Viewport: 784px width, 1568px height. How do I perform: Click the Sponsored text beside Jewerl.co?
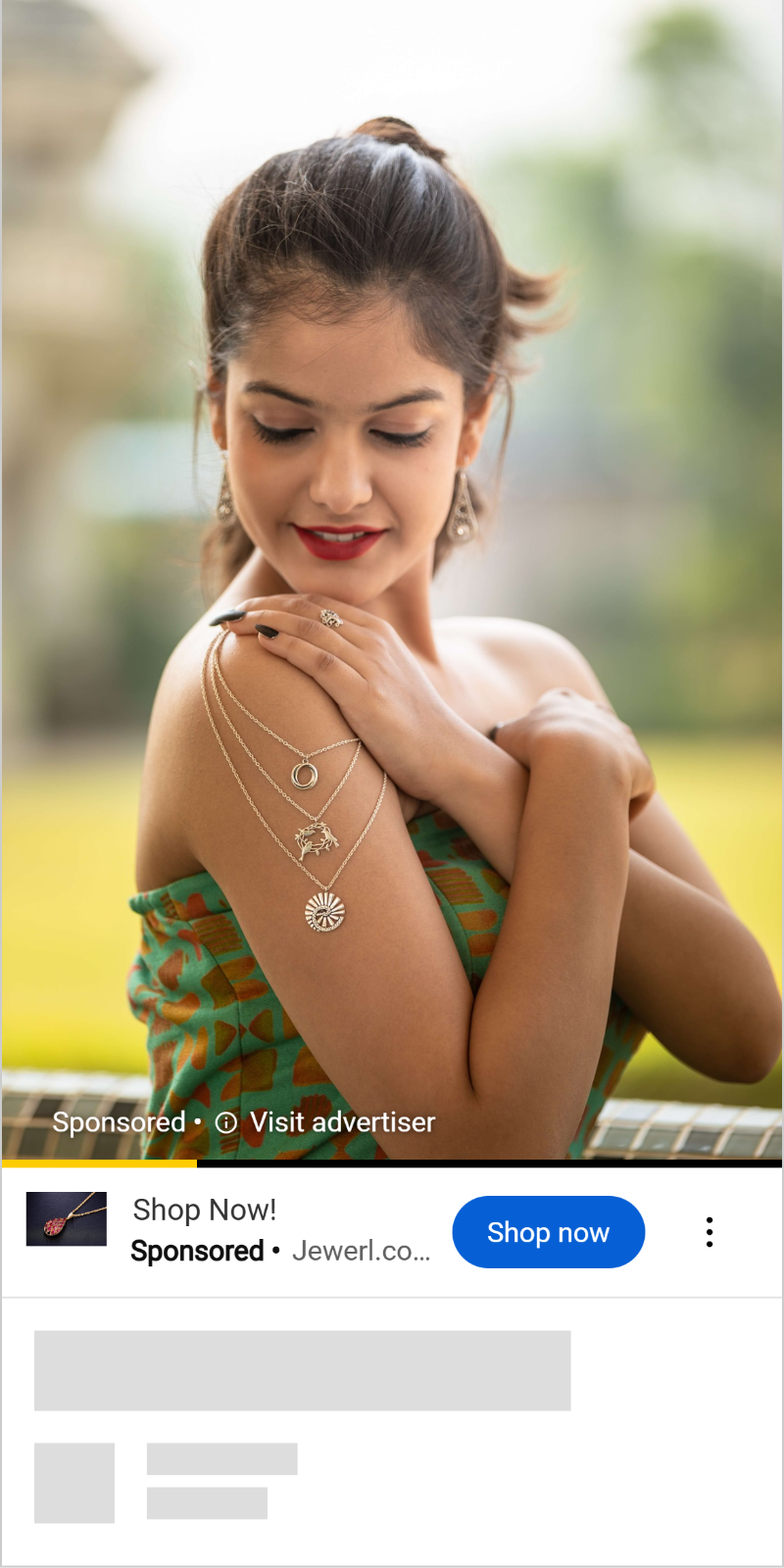click(197, 1251)
